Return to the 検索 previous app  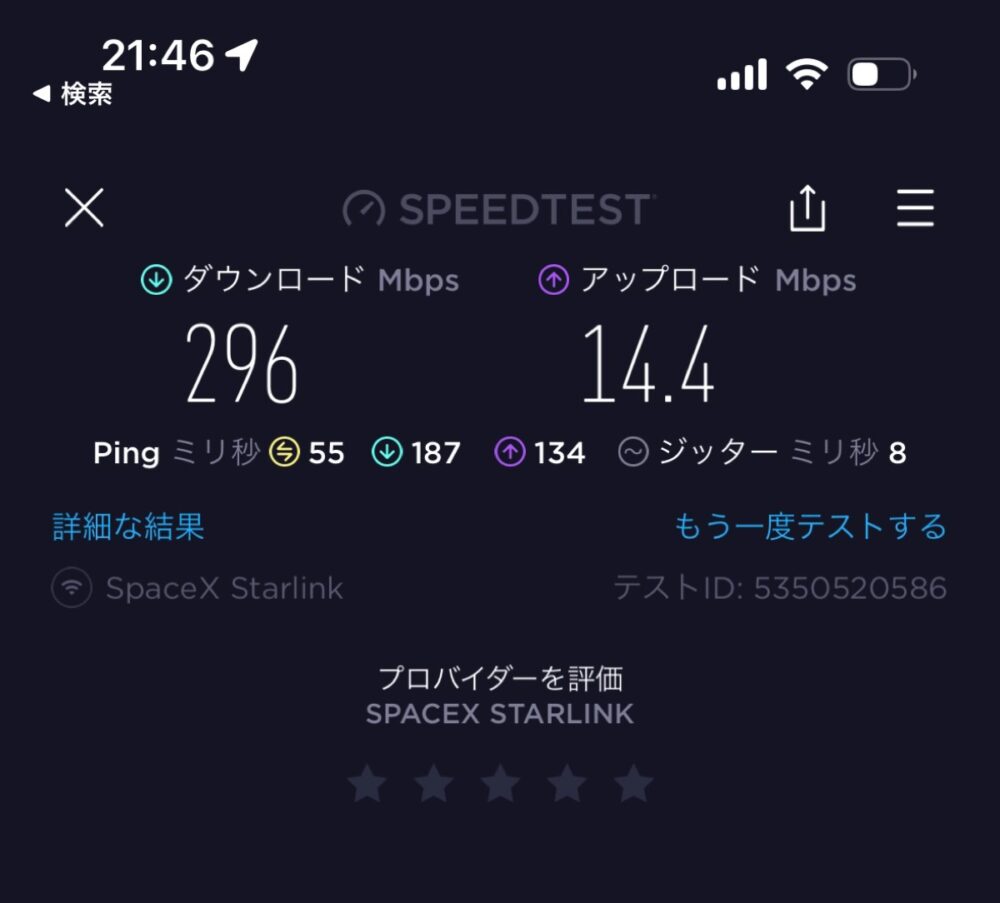tap(72, 94)
